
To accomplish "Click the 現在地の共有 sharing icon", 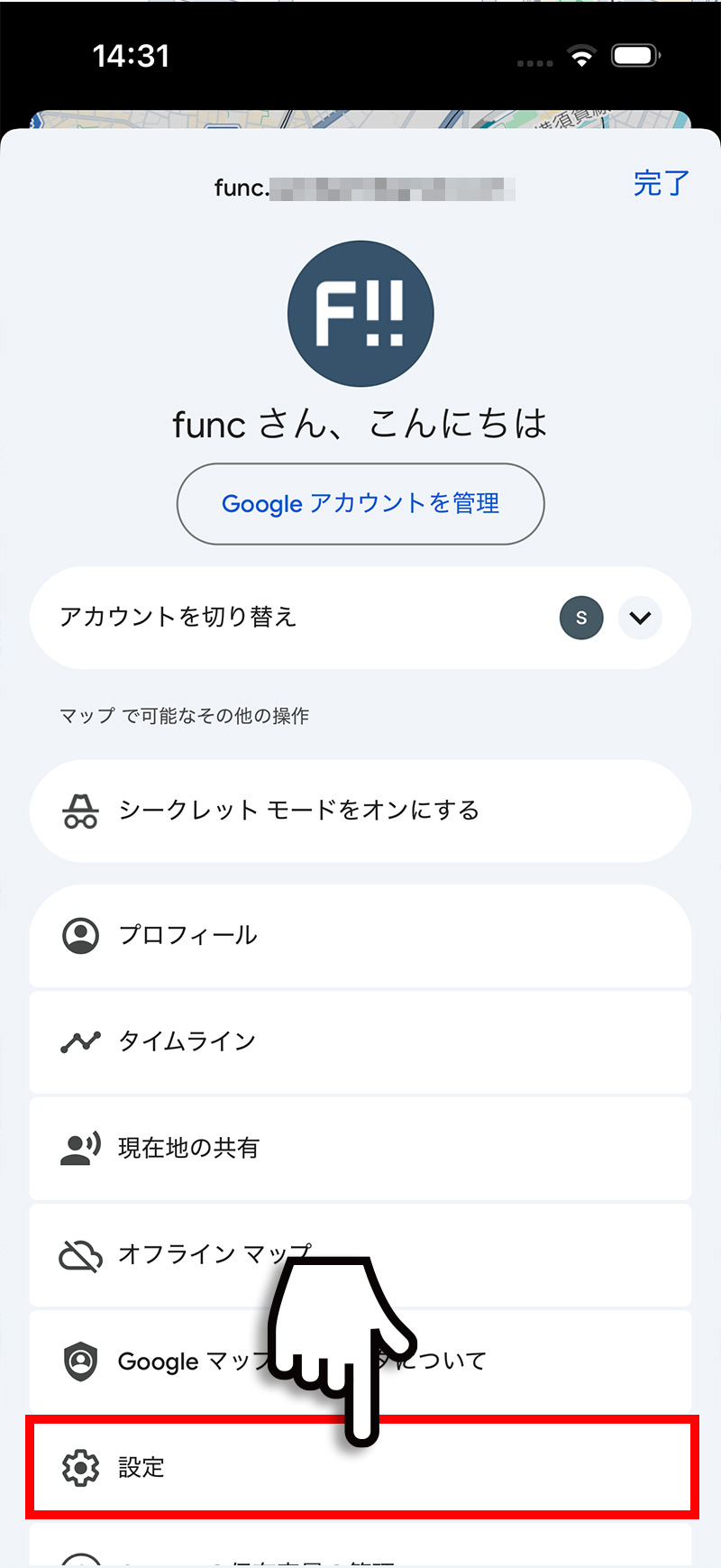I will pyautogui.click(x=81, y=1148).
